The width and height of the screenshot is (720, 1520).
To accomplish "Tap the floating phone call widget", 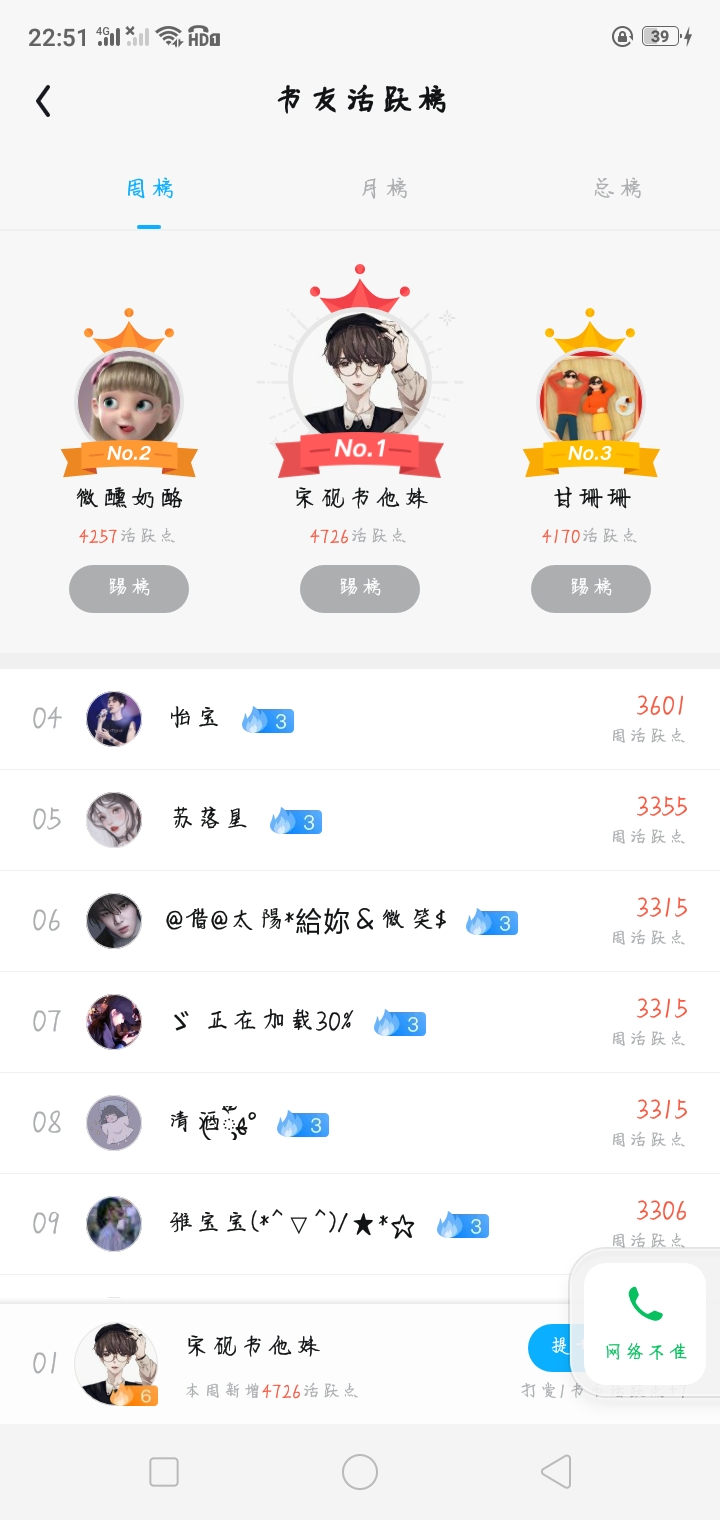I will point(646,1323).
